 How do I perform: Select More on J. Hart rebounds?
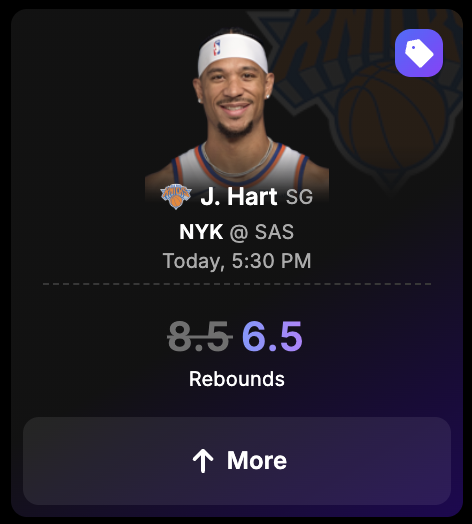click(237, 461)
